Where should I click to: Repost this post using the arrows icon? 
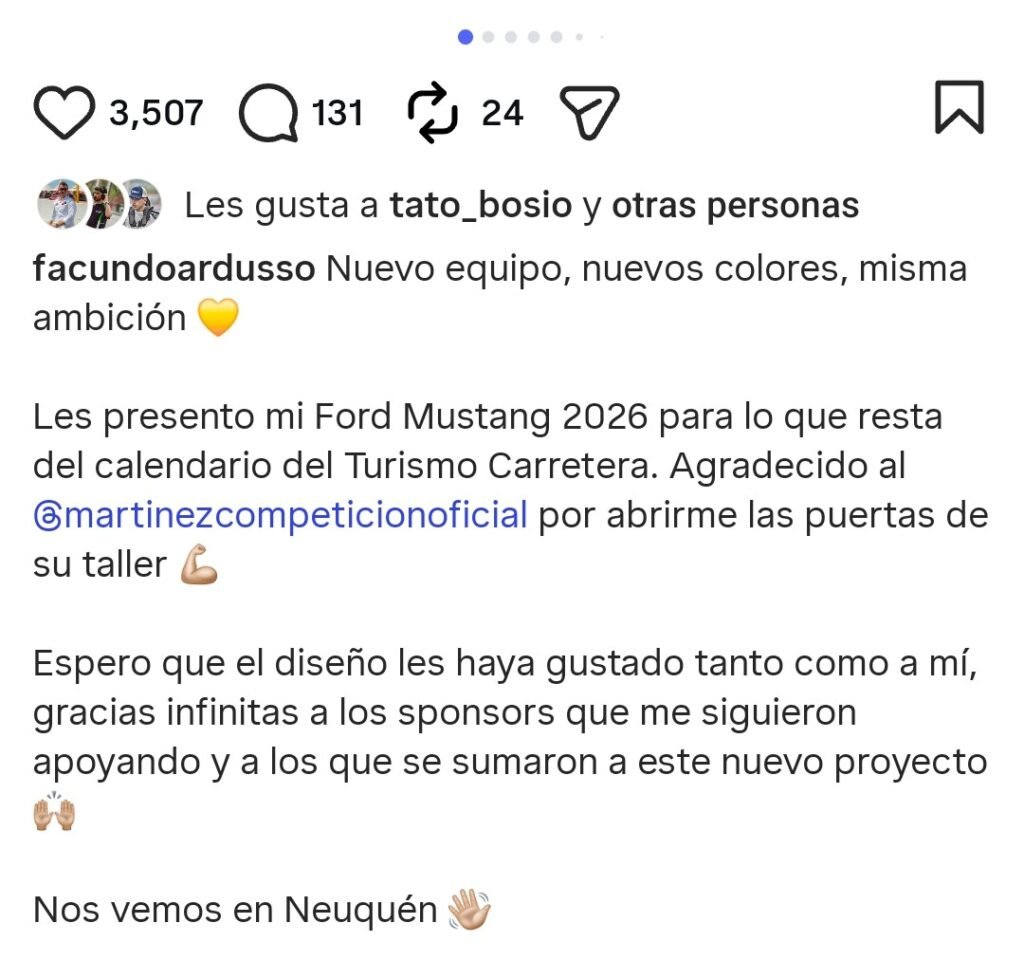click(x=433, y=113)
